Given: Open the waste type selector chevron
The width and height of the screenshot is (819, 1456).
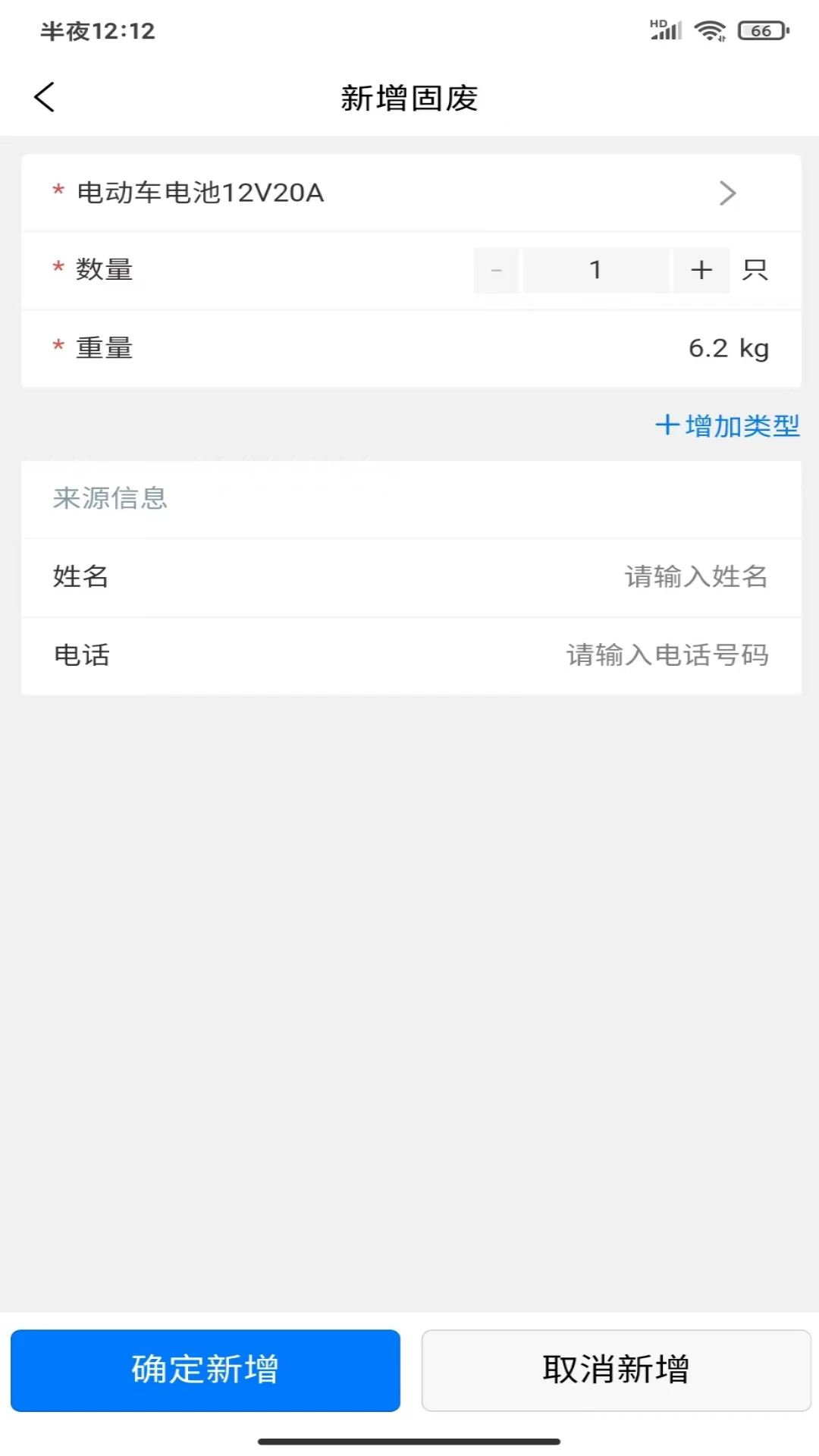Looking at the screenshot, I should click(x=726, y=193).
